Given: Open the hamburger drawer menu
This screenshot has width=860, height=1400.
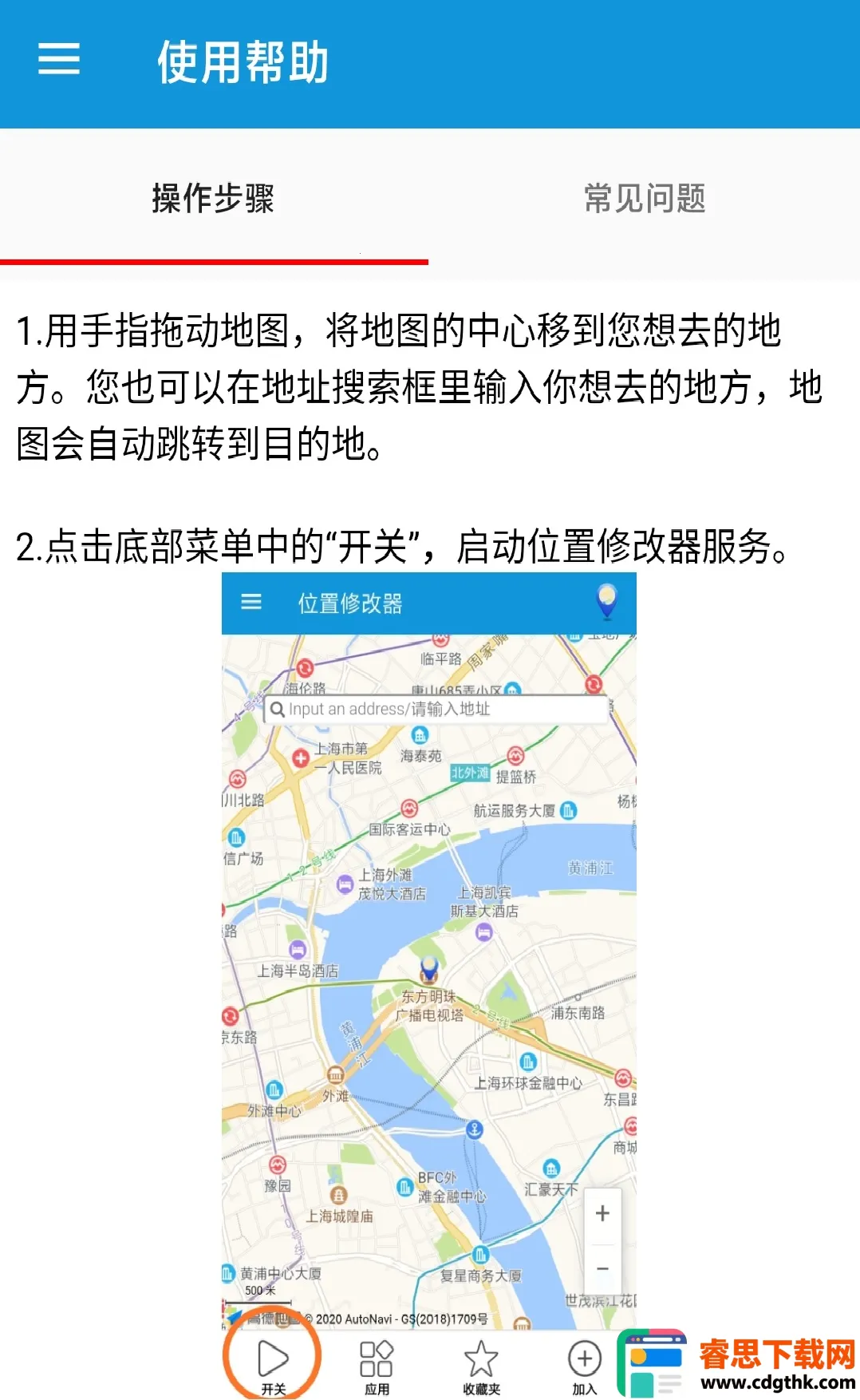Looking at the screenshot, I should (59, 59).
